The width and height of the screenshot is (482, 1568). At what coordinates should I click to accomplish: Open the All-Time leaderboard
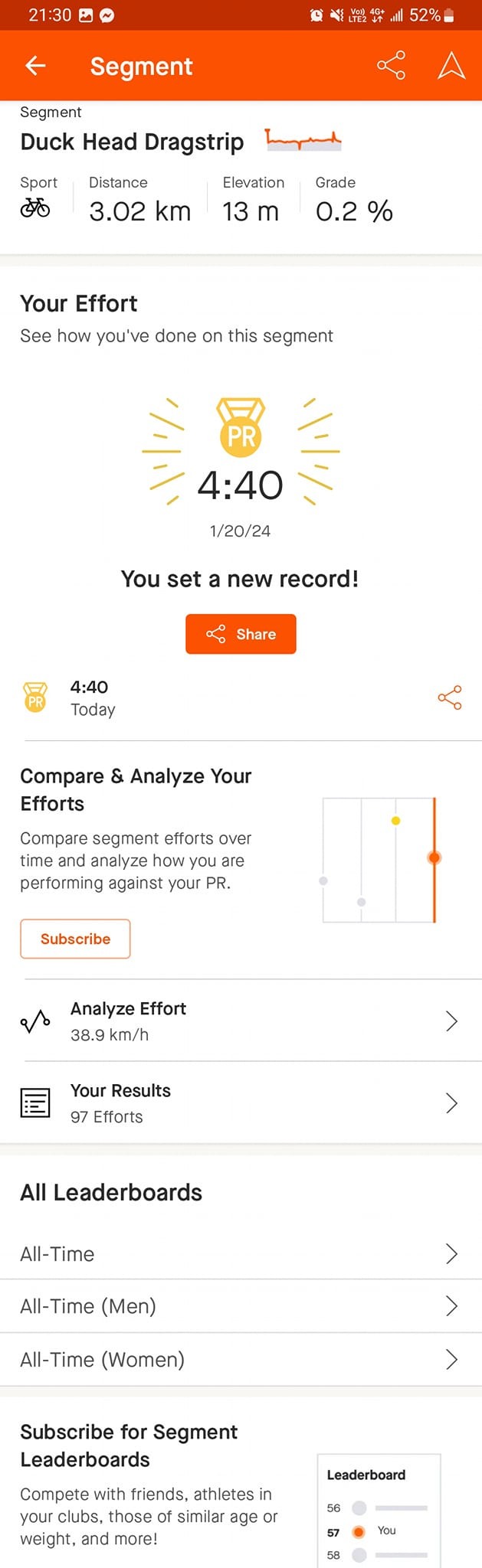[241, 1254]
